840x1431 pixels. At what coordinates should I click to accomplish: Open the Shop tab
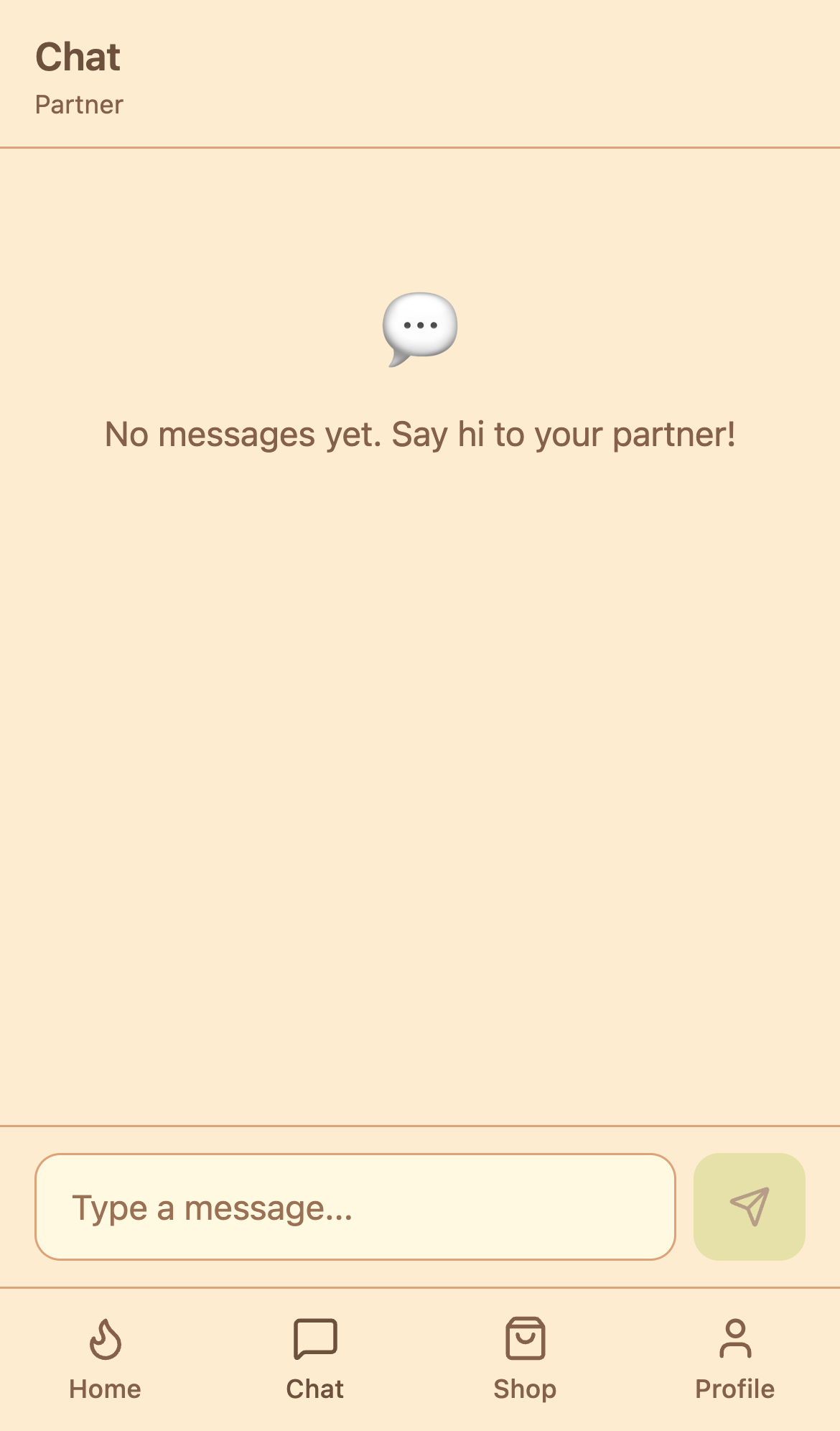click(x=525, y=1358)
